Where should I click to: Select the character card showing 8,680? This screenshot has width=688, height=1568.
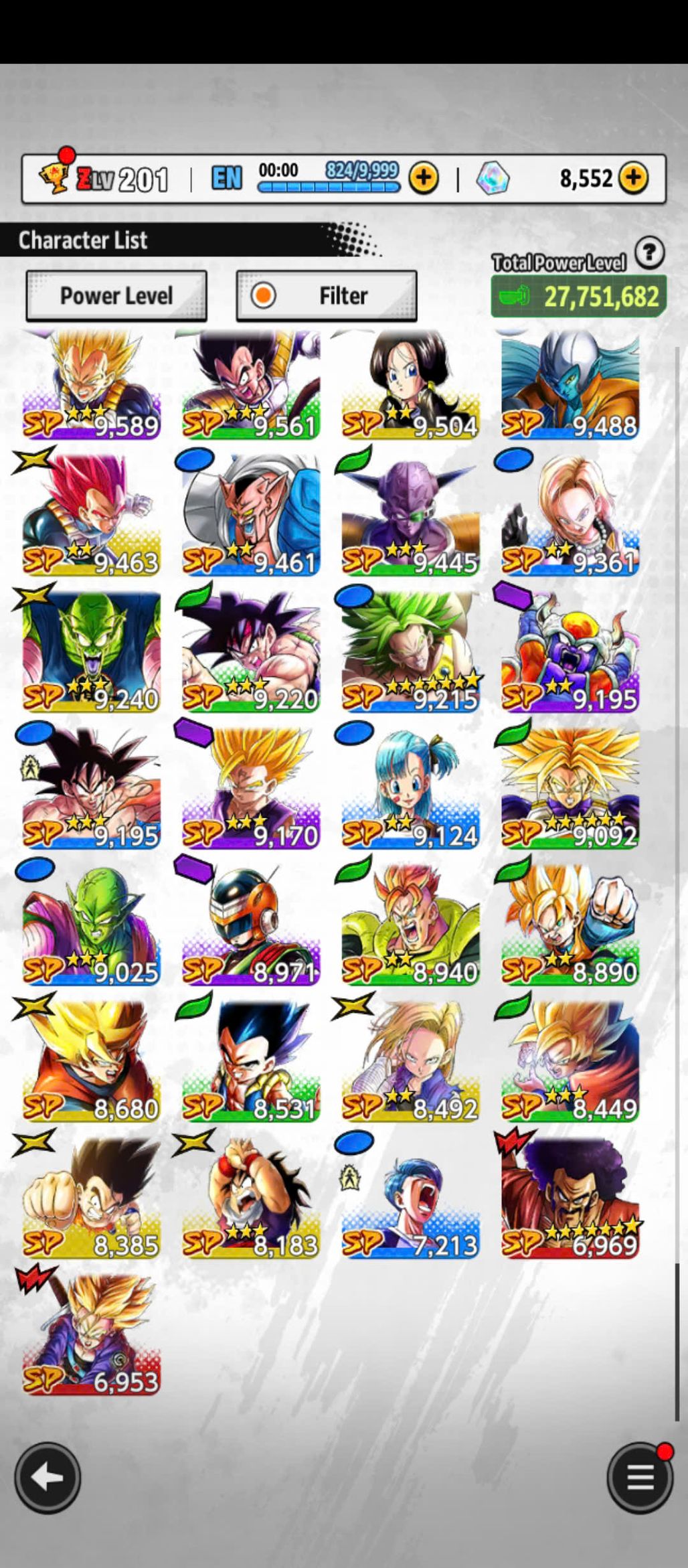[92, 1061]
